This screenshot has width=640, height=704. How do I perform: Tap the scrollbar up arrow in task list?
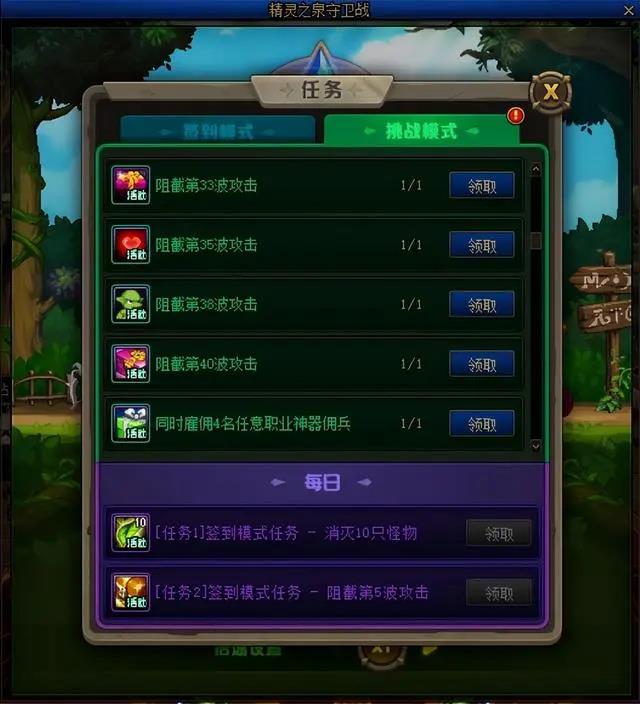[x=536, y=170]
